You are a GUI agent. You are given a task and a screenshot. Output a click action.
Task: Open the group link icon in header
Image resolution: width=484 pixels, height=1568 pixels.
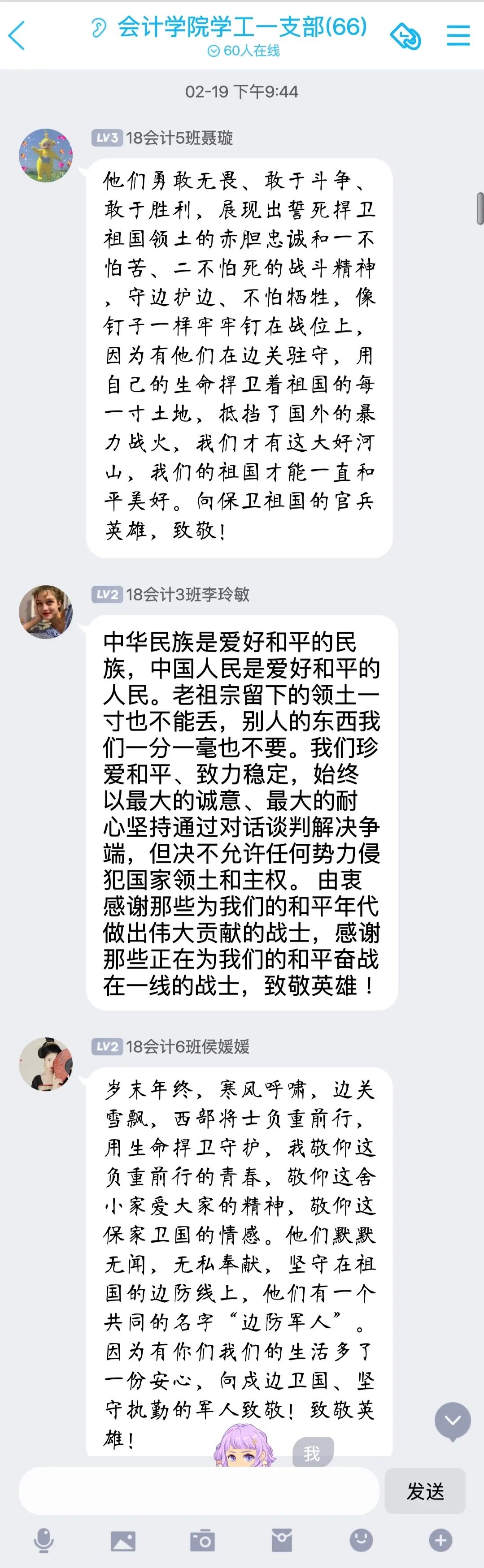(x=406, y=36)
